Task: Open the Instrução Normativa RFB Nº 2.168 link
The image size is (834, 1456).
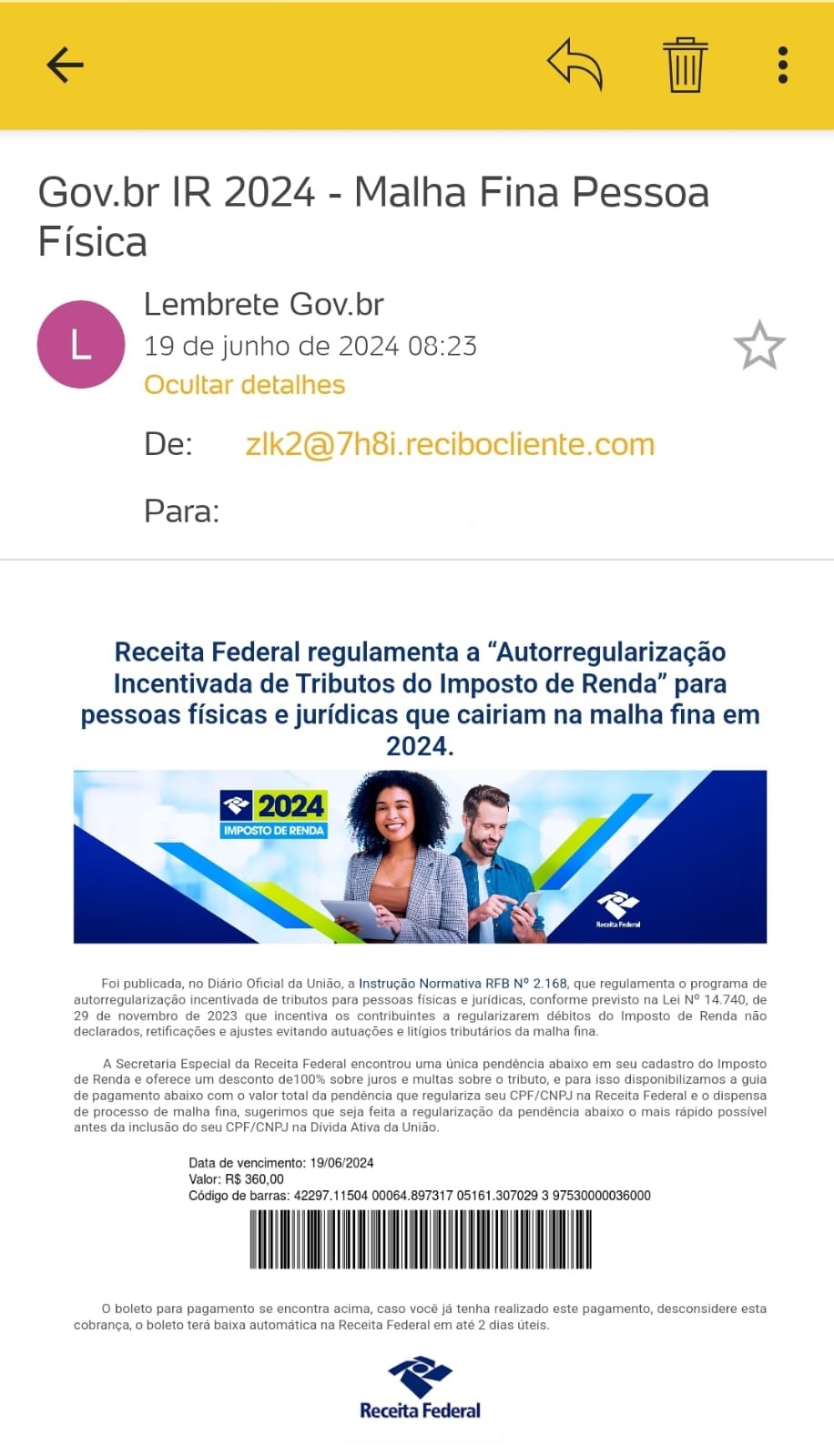Action: [463, 984]
